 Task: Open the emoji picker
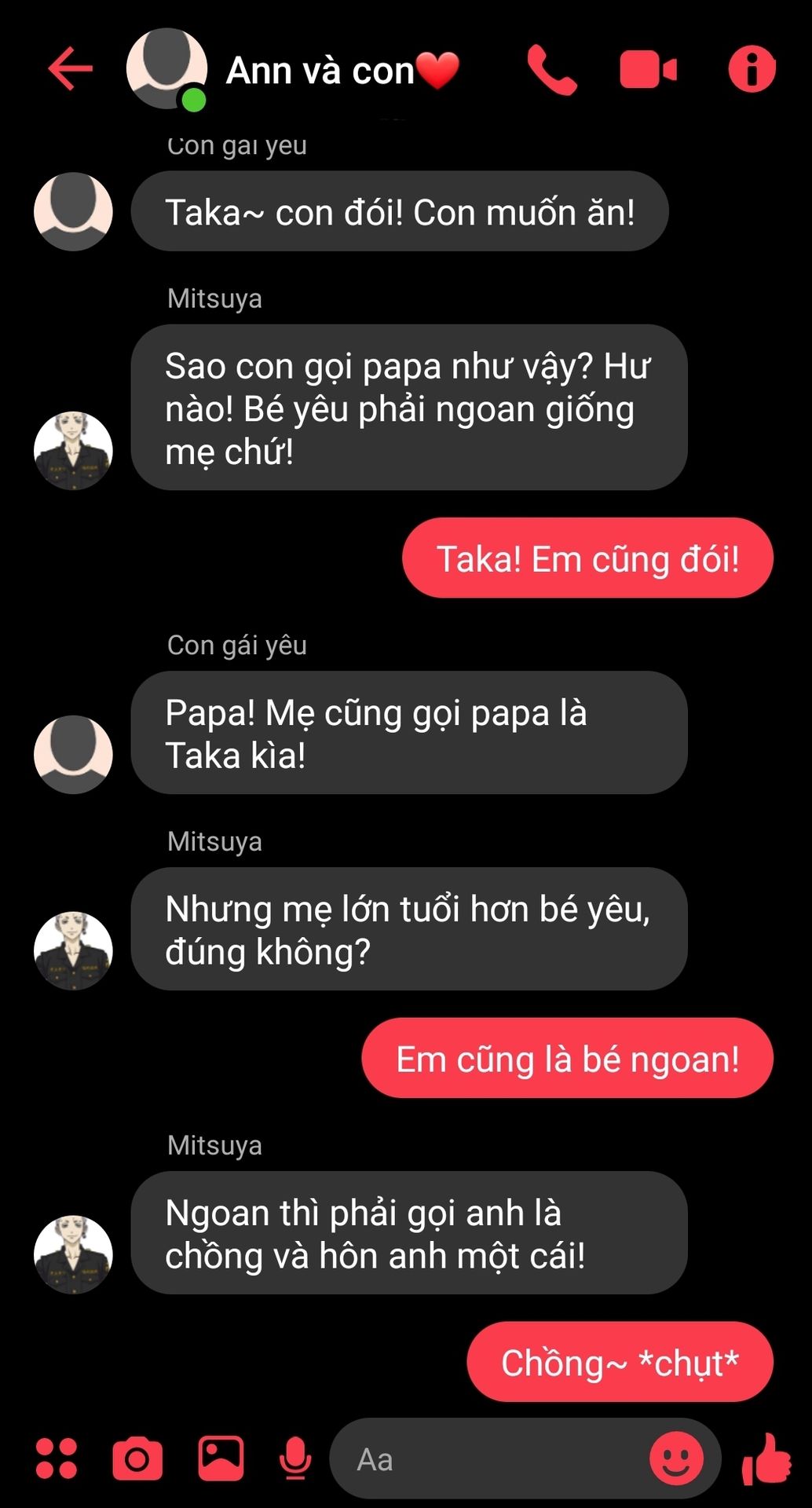(675, 1459)
